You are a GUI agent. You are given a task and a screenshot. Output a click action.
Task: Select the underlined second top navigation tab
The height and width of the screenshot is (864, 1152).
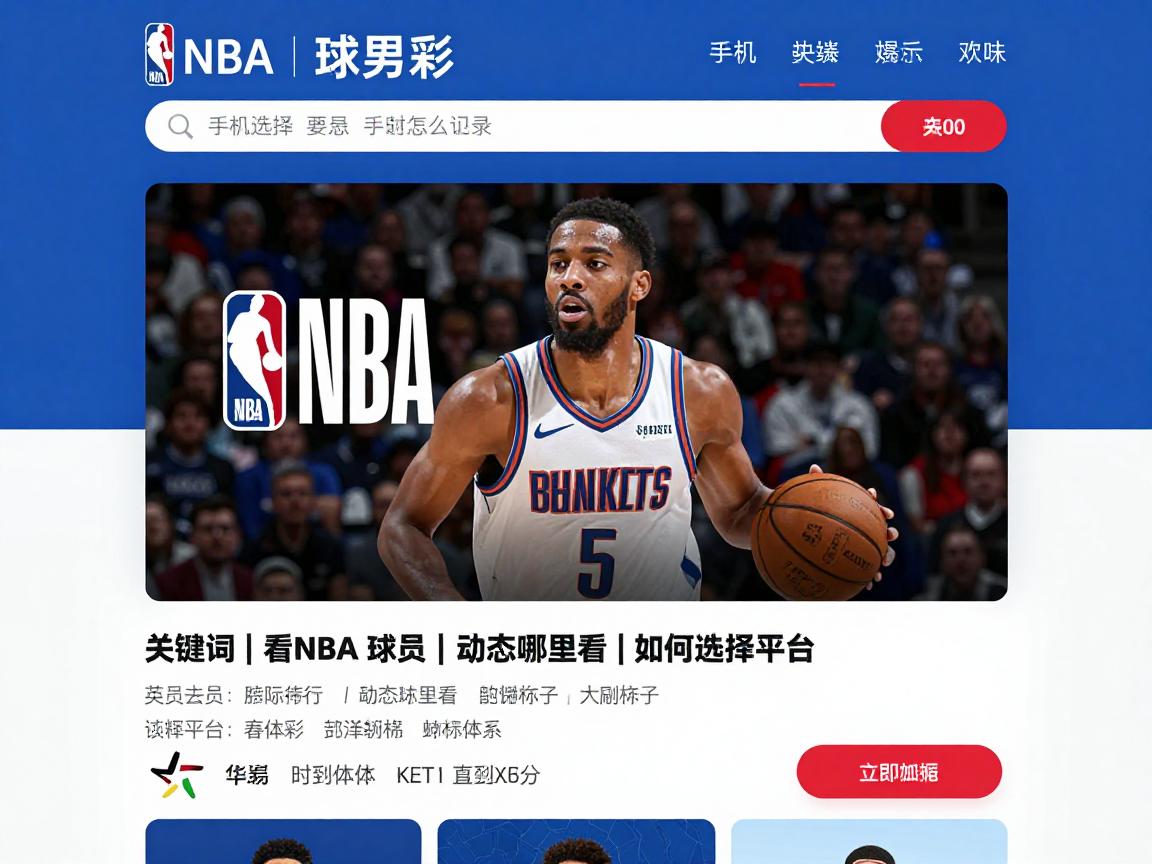click(x=815, y=52)
